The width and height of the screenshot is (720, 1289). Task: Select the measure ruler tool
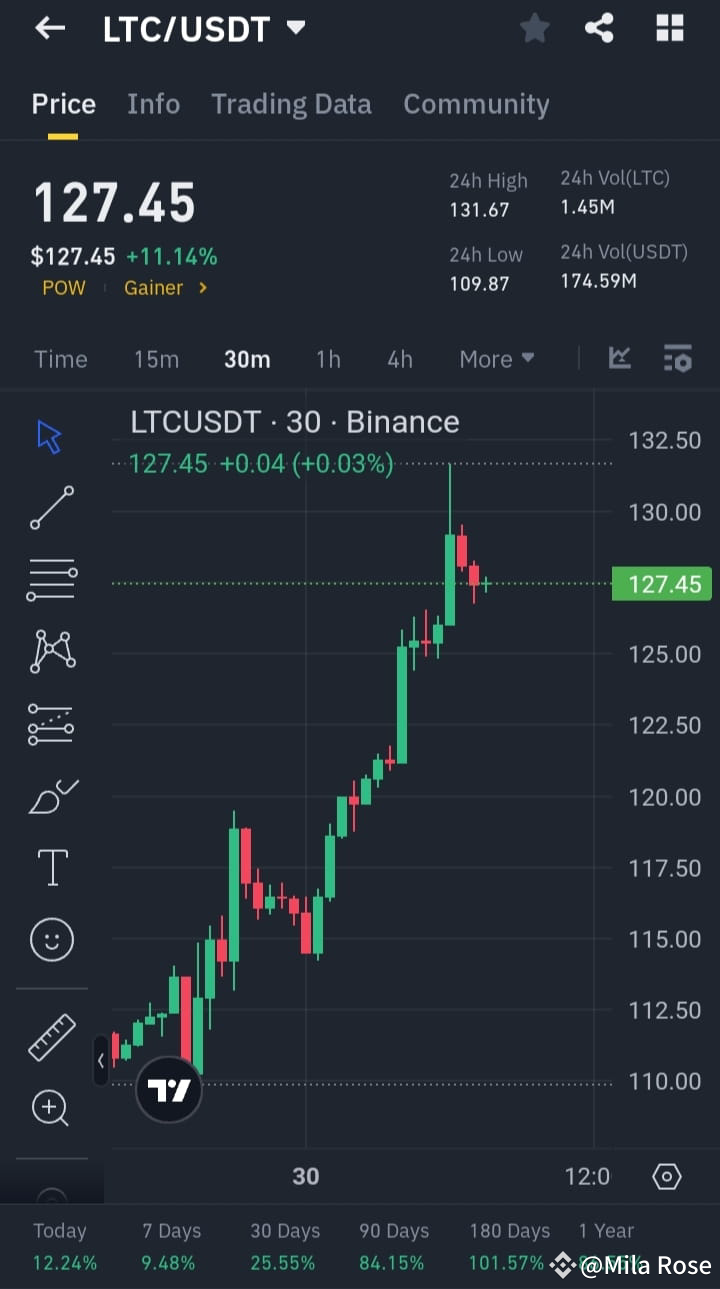pos(50,1036)
